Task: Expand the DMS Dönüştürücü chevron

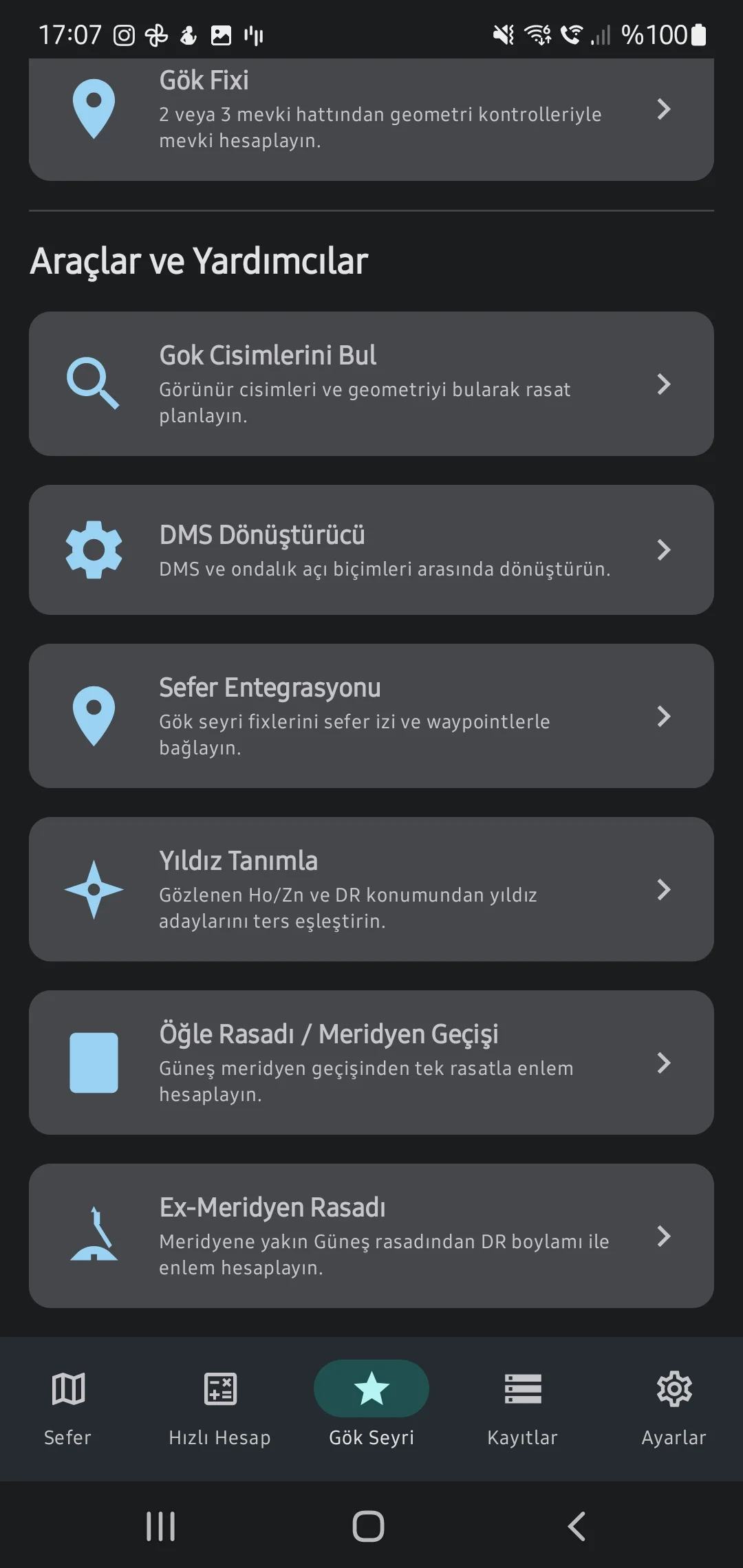Action: (x=664, y=549)
